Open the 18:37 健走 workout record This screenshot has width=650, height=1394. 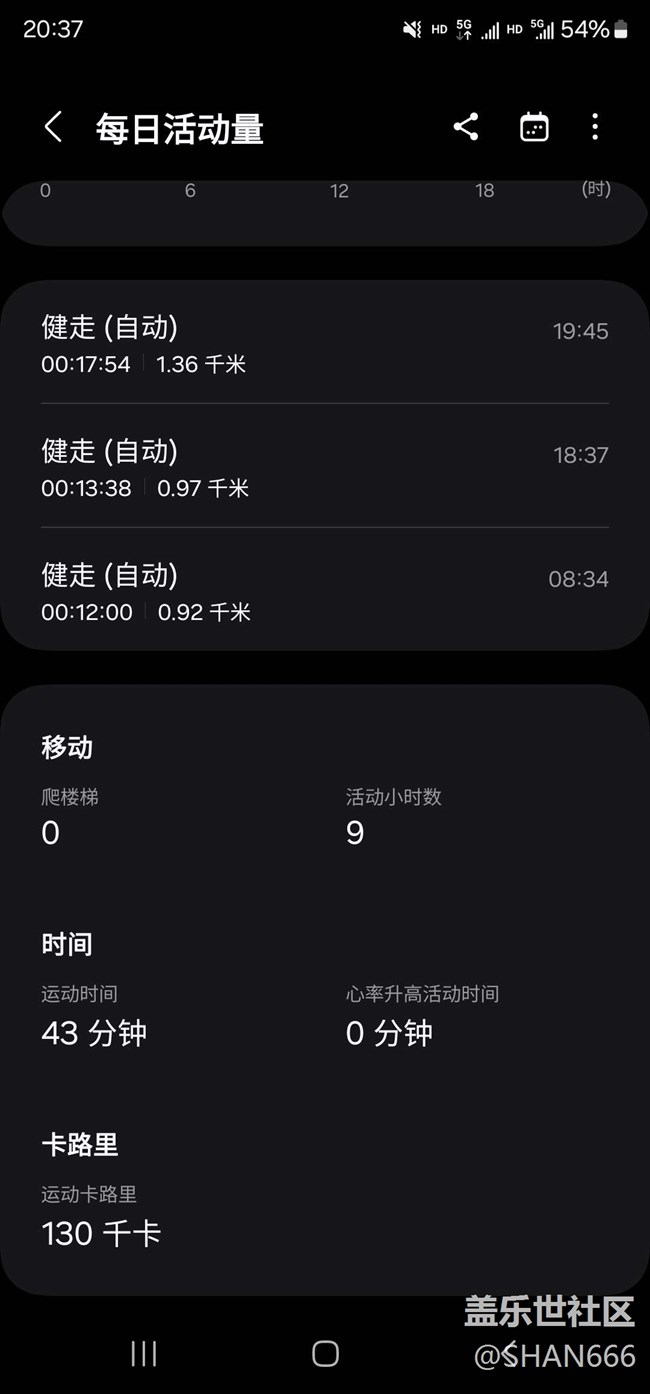click(324, 468)
